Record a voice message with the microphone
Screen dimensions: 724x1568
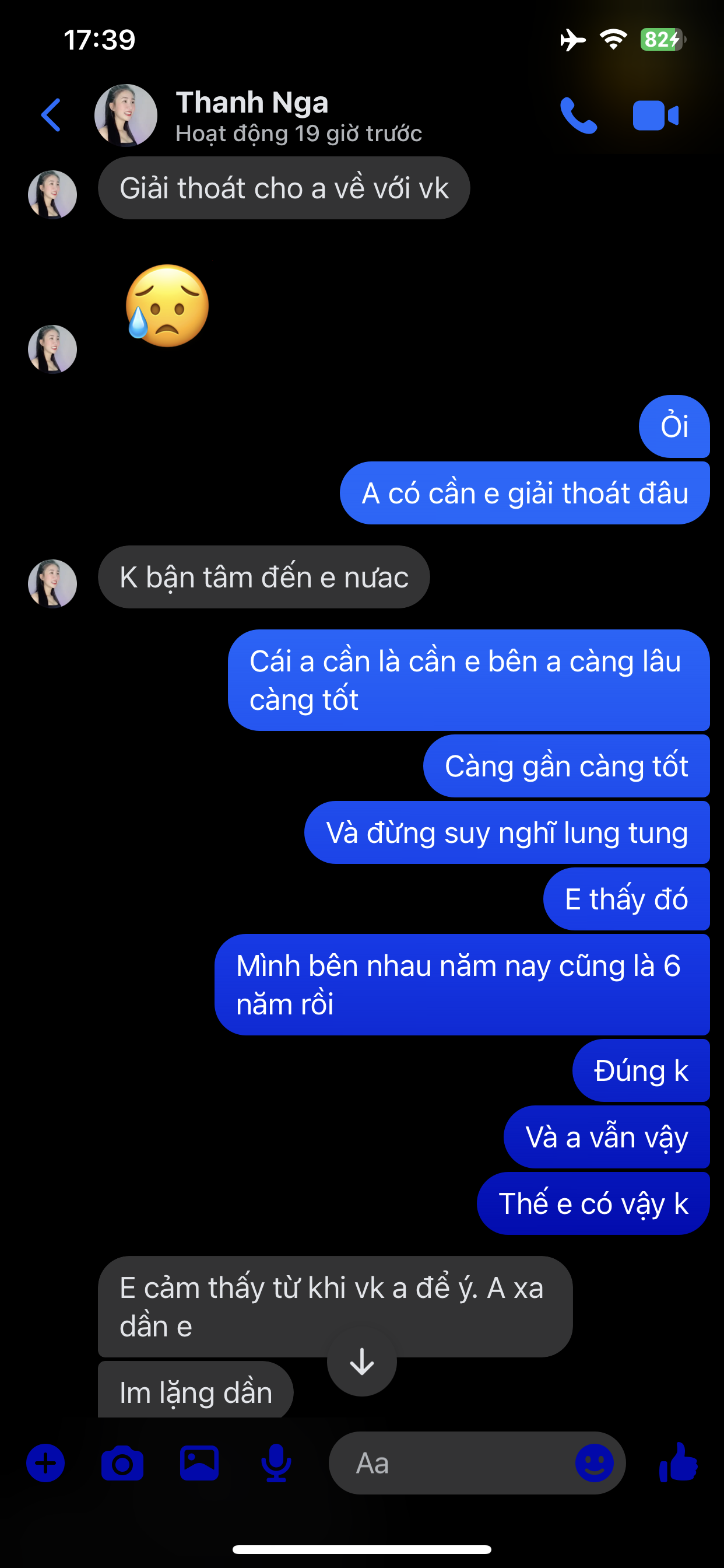pyautogui.click(x=276, y=1462)
